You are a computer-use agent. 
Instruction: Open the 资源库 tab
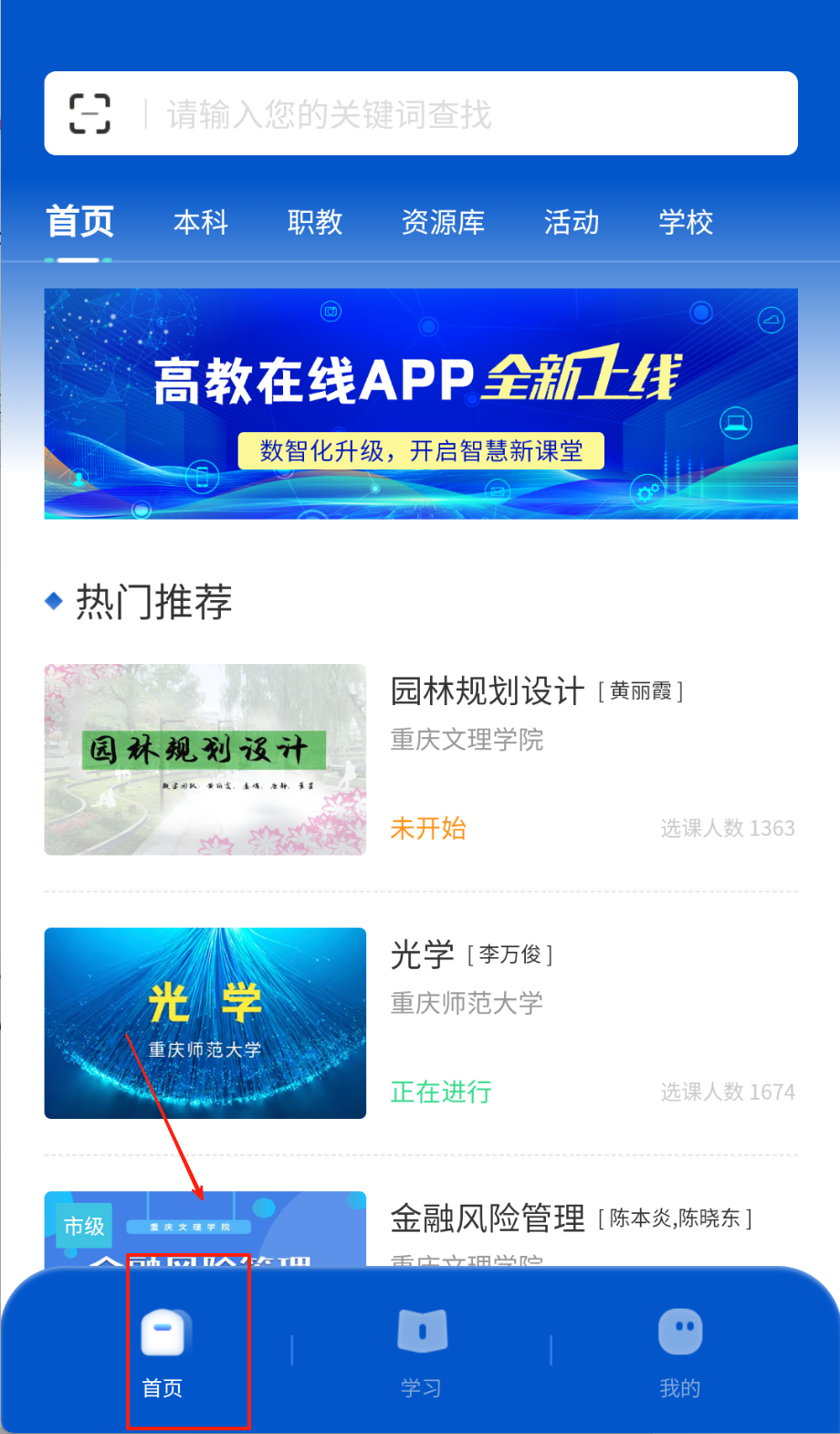click(x=443, y=222)
